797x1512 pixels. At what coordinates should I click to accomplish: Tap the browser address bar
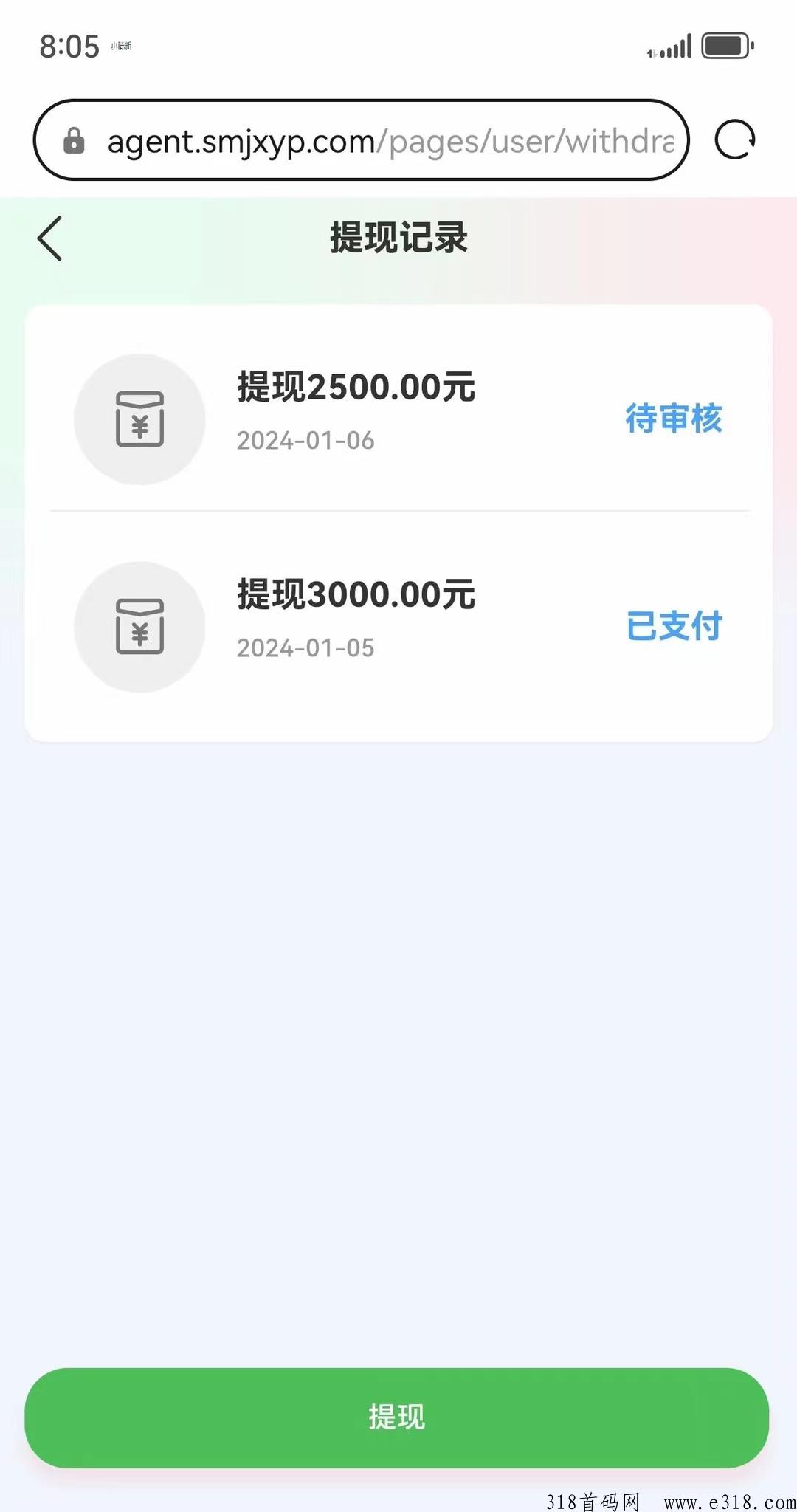361,140
